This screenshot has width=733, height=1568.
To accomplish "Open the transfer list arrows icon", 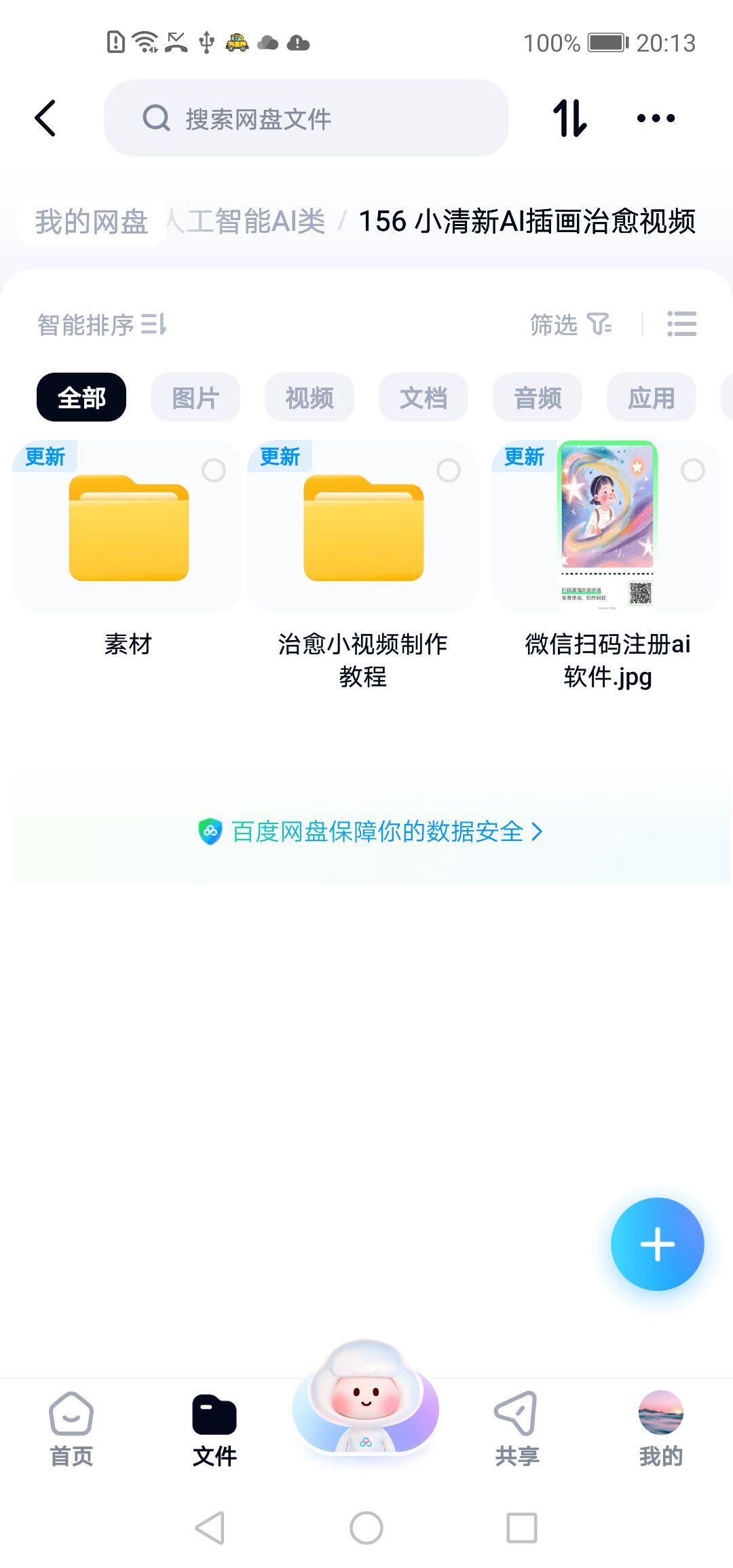I will pyautogui.click(x=569, y=119).
